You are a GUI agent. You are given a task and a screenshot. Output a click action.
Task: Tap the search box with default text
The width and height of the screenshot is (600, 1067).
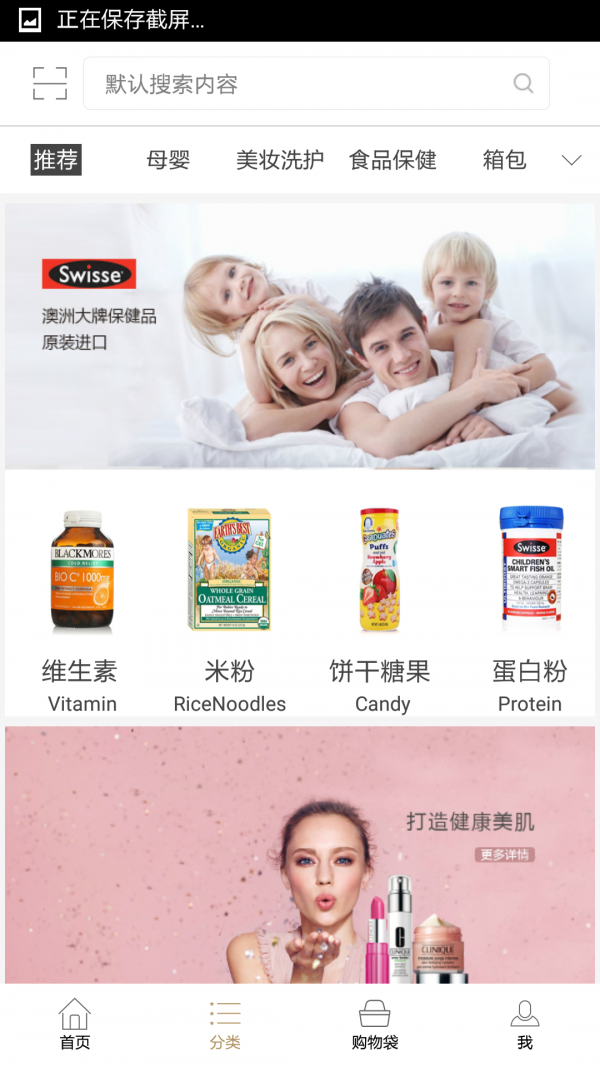300,84
